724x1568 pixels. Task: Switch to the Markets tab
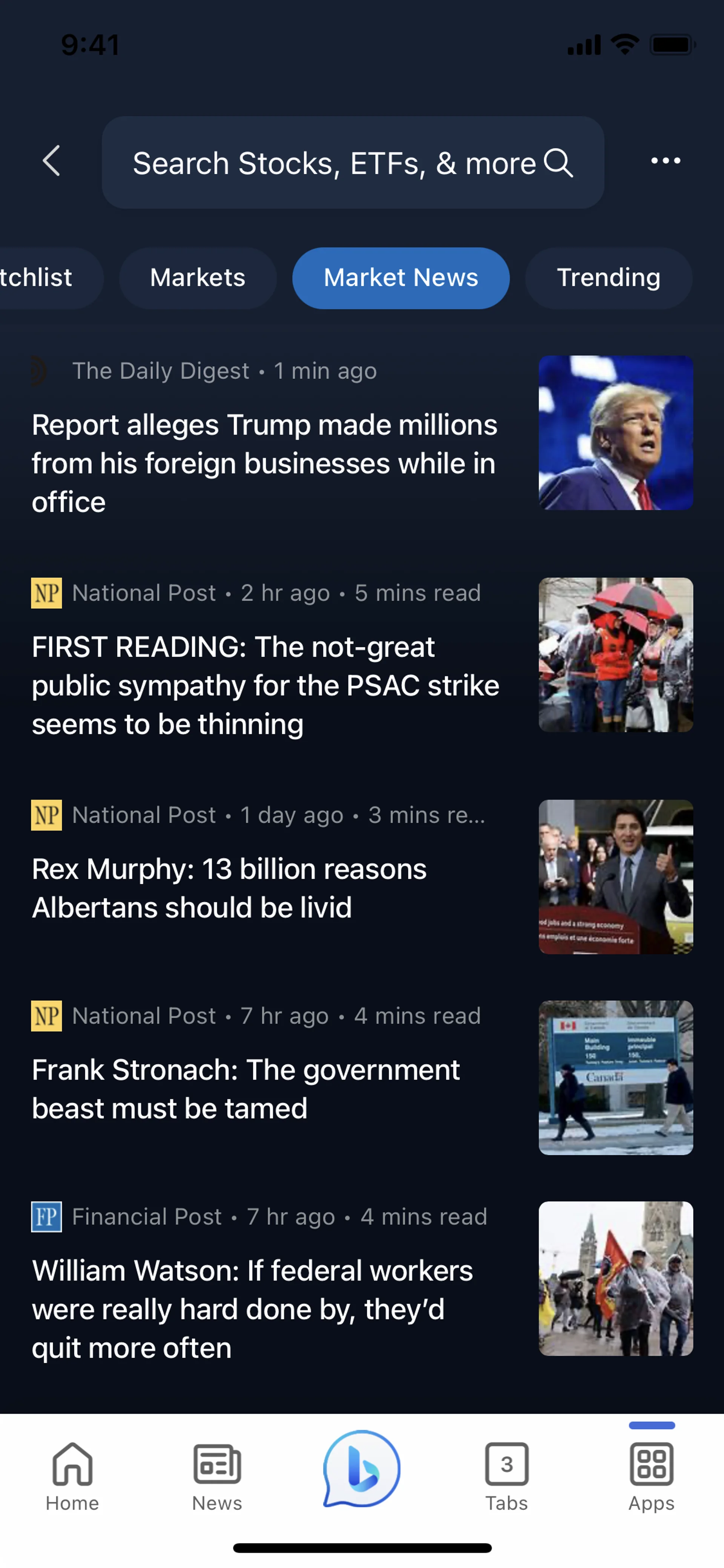click(198, 278)
